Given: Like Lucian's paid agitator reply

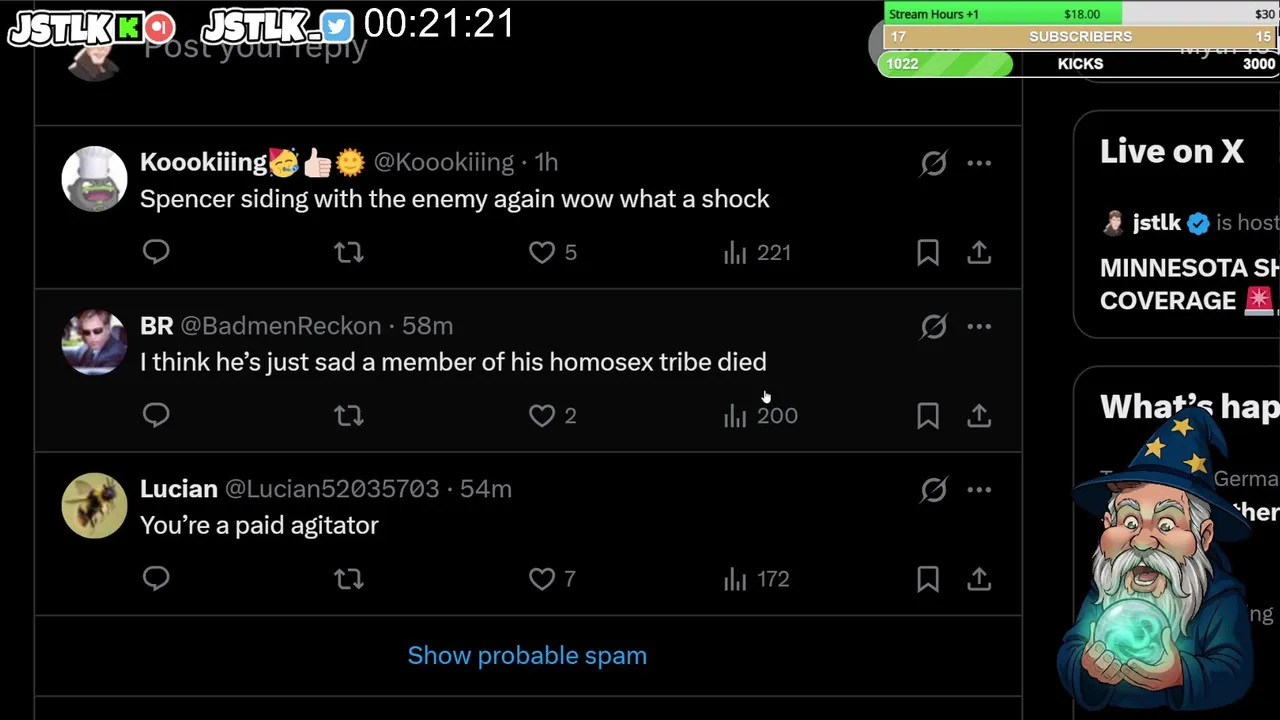Looking at the screenshot, I should 542,578.
